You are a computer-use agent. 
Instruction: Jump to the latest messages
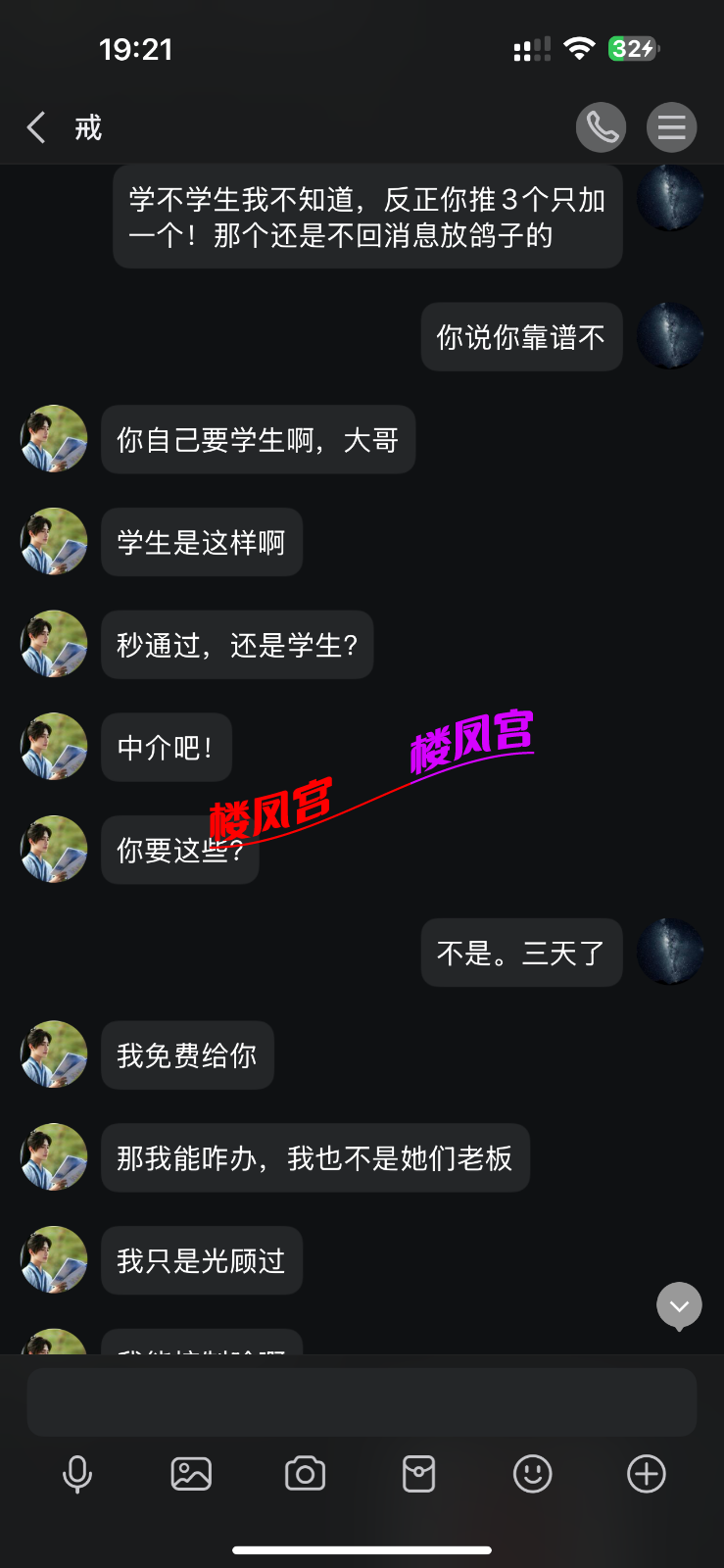point(679,1305)
